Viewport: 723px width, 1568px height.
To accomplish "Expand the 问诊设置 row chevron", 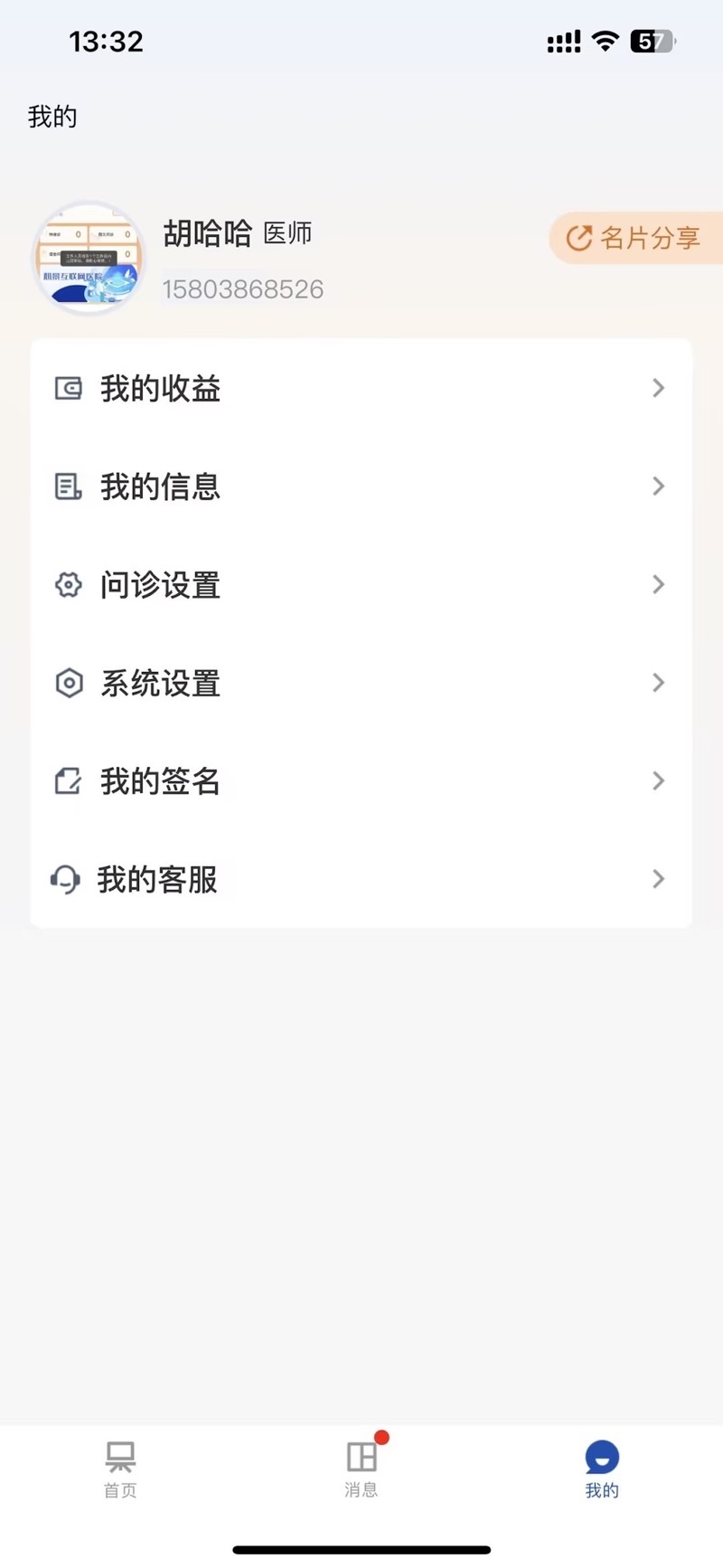I will [x=658, y=585].
